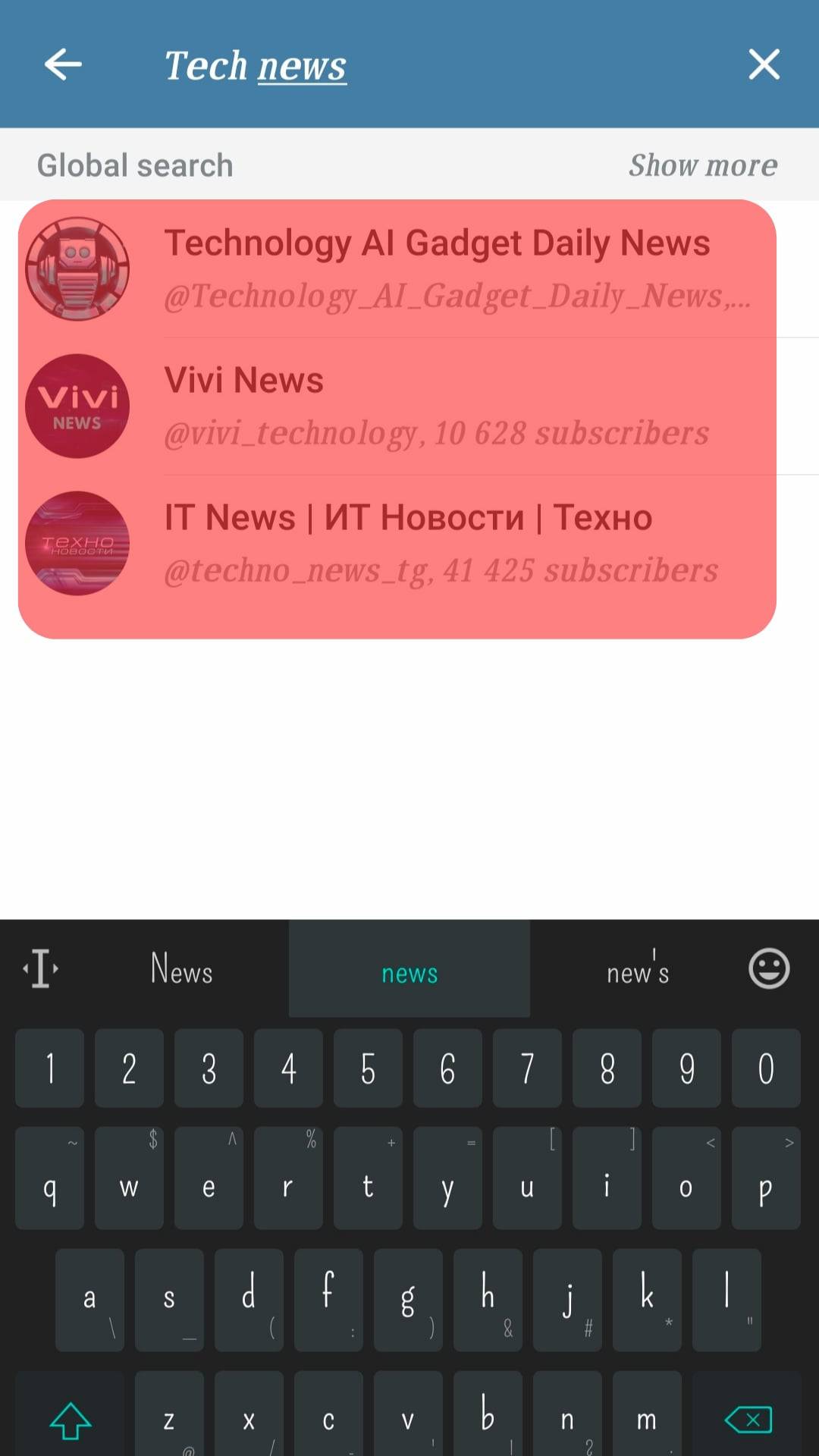Tap the keyboard backspace key
Image resolution: width=819 pixels, height=1456 pixels.
pos(748,1419)
